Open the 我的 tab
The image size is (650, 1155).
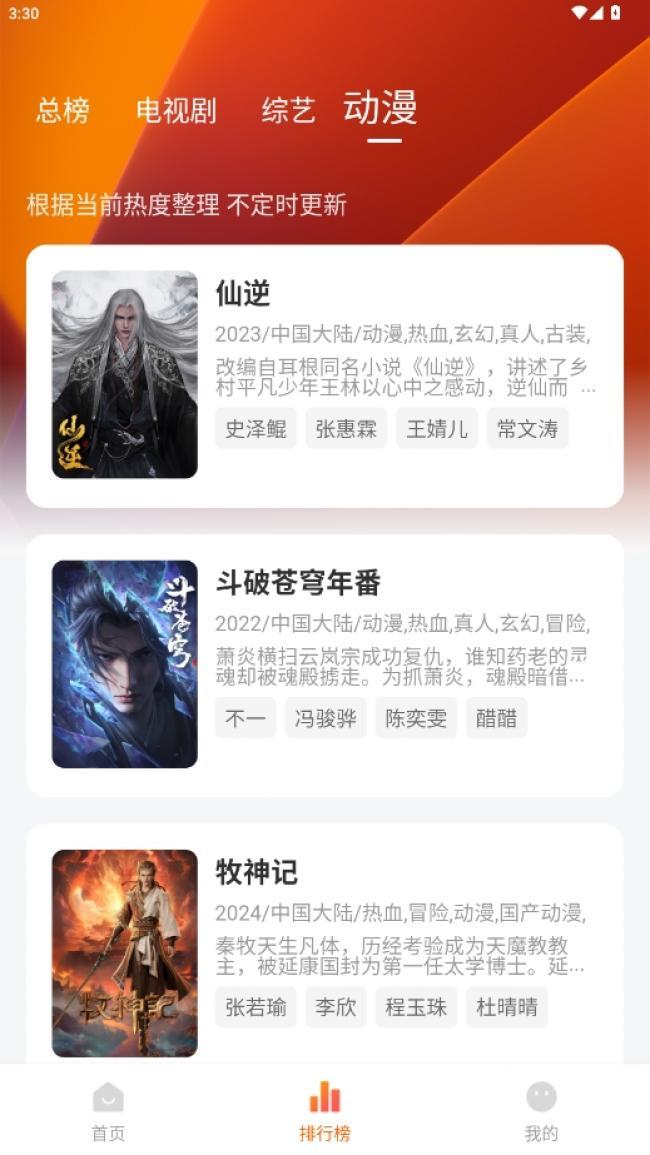pyautogui.click(x=542, y=1112)
